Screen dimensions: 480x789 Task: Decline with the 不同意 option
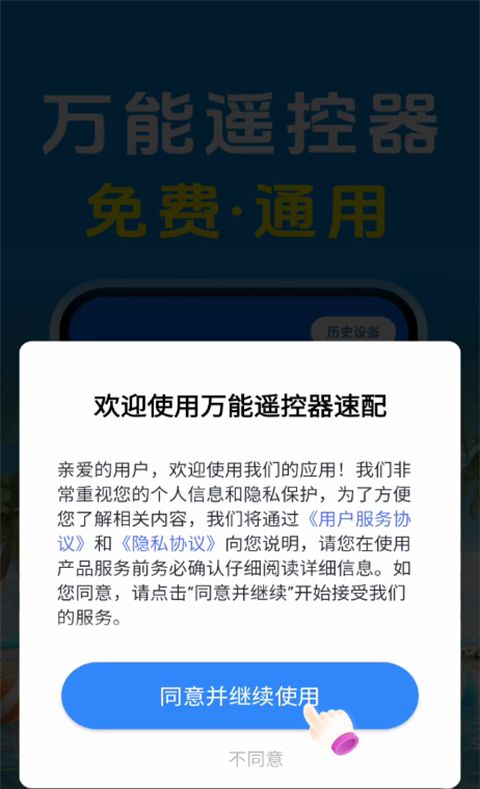coord(256,759)
